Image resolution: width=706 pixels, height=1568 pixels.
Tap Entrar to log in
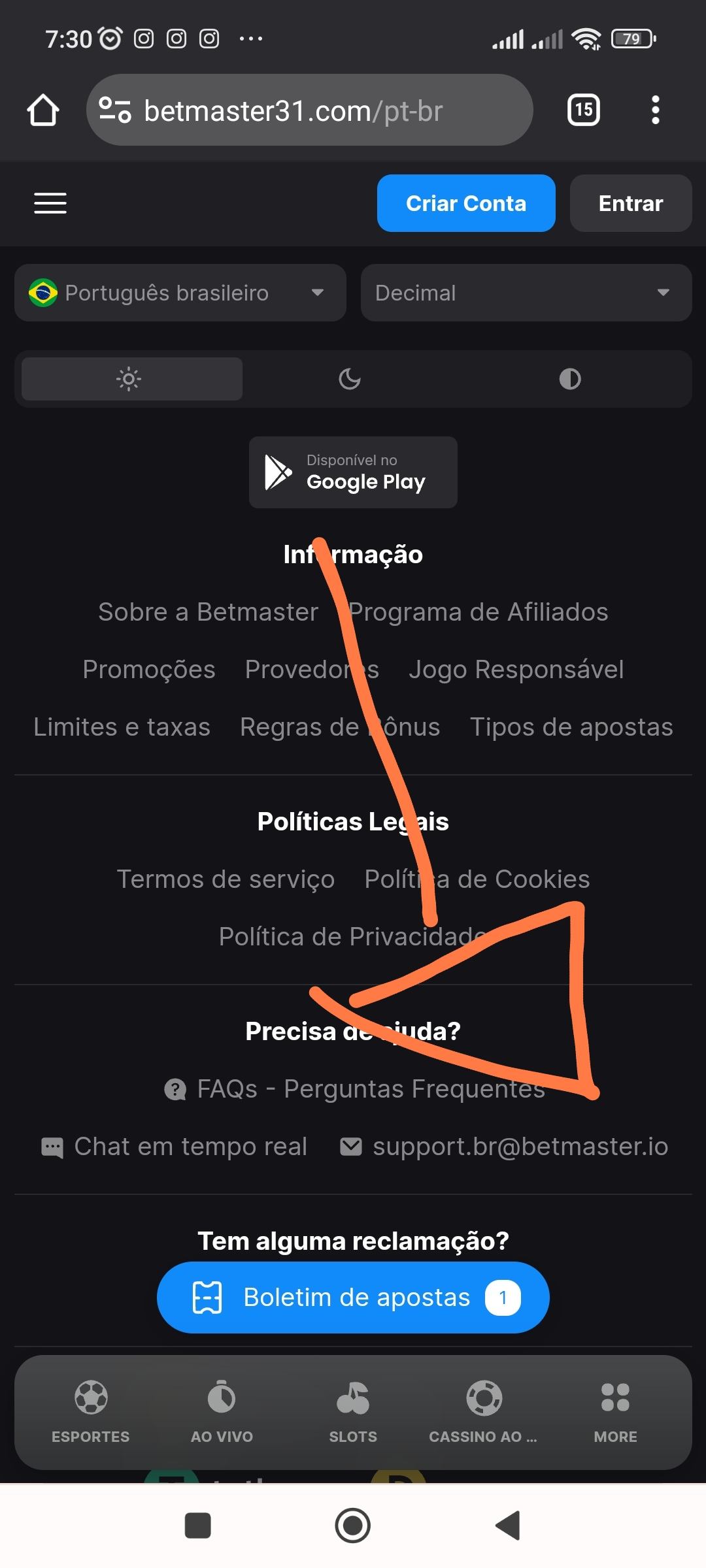coord(630,203)
